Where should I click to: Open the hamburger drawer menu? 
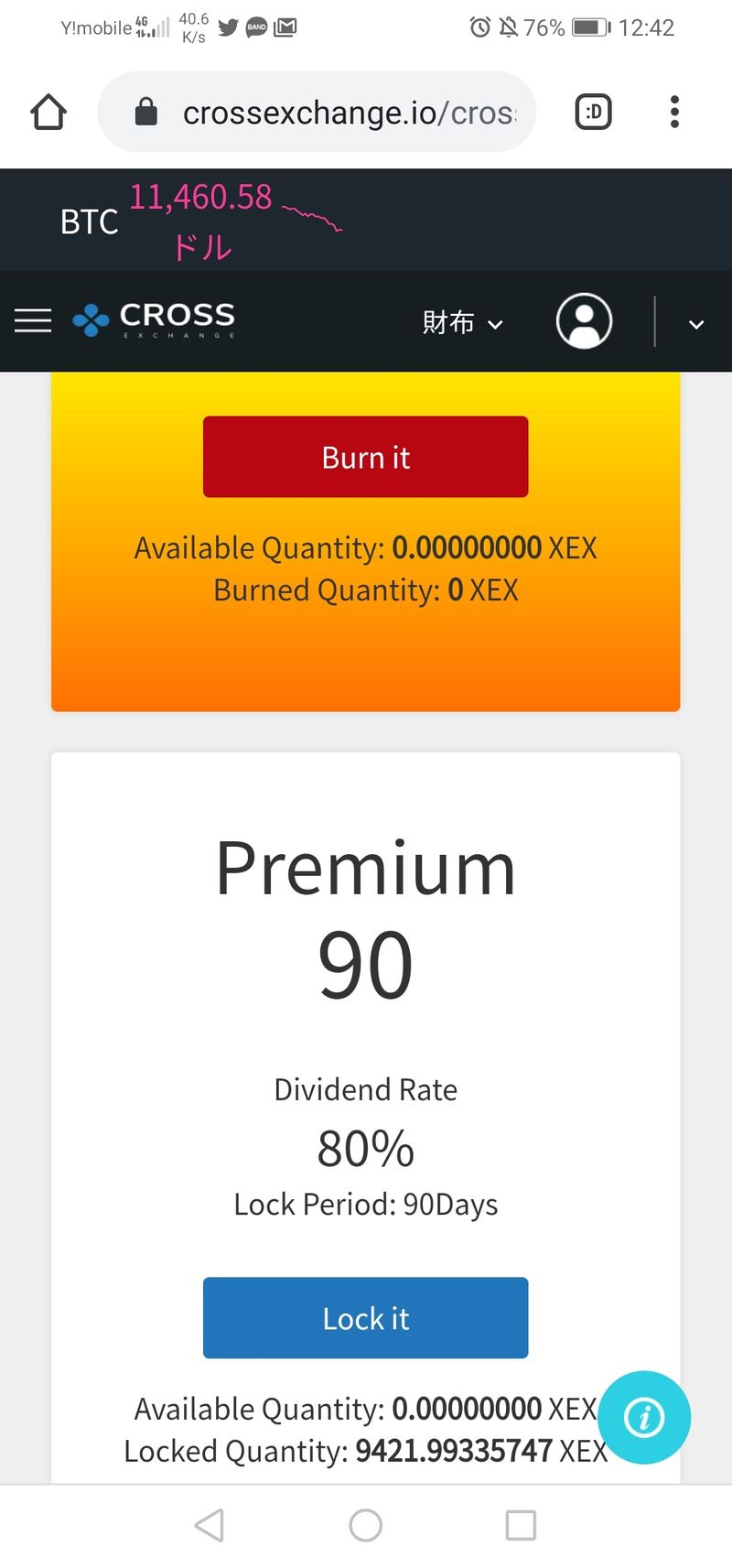coord(33,320)
